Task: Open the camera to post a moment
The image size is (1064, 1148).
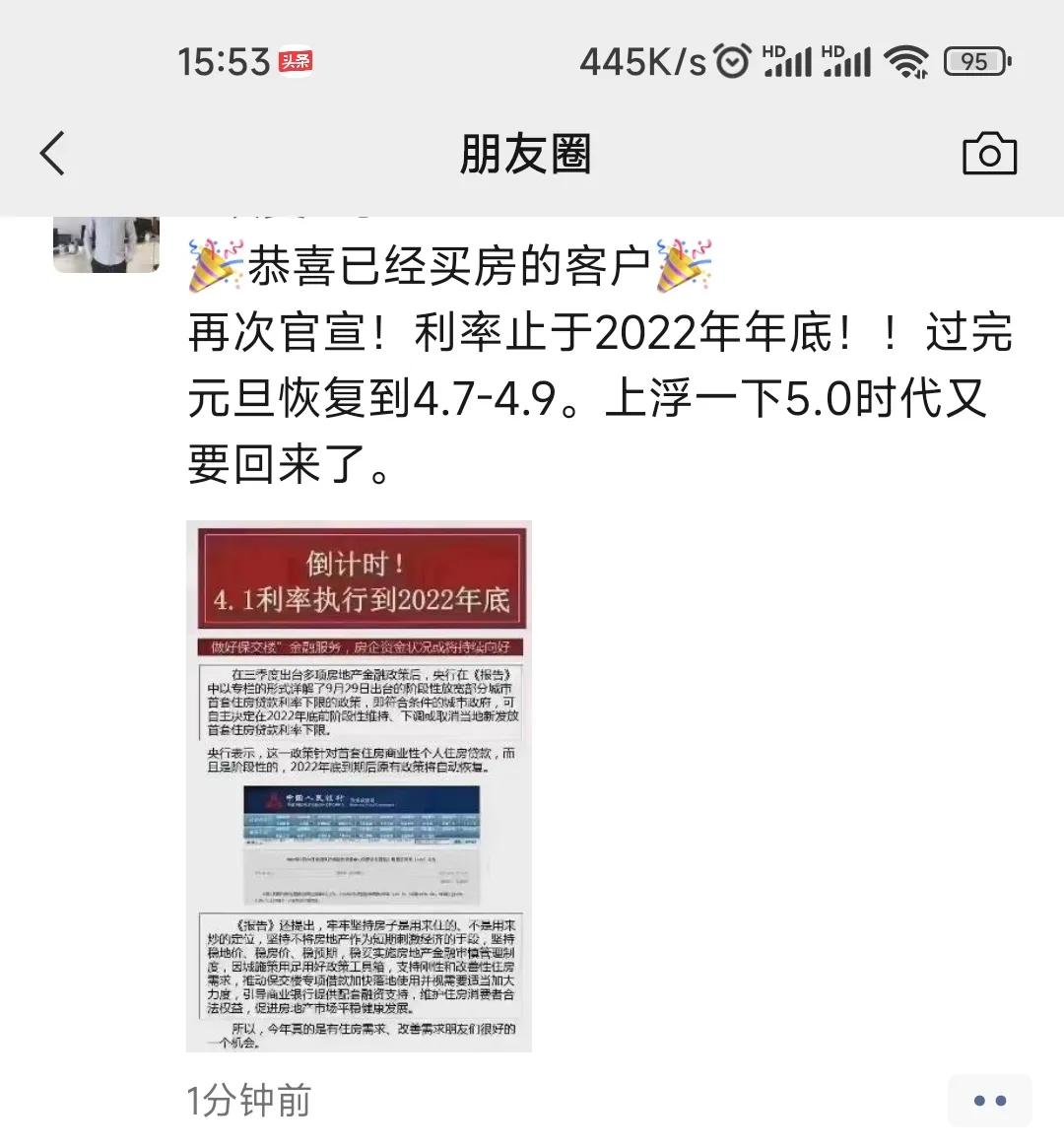Action: pos(988,155)
